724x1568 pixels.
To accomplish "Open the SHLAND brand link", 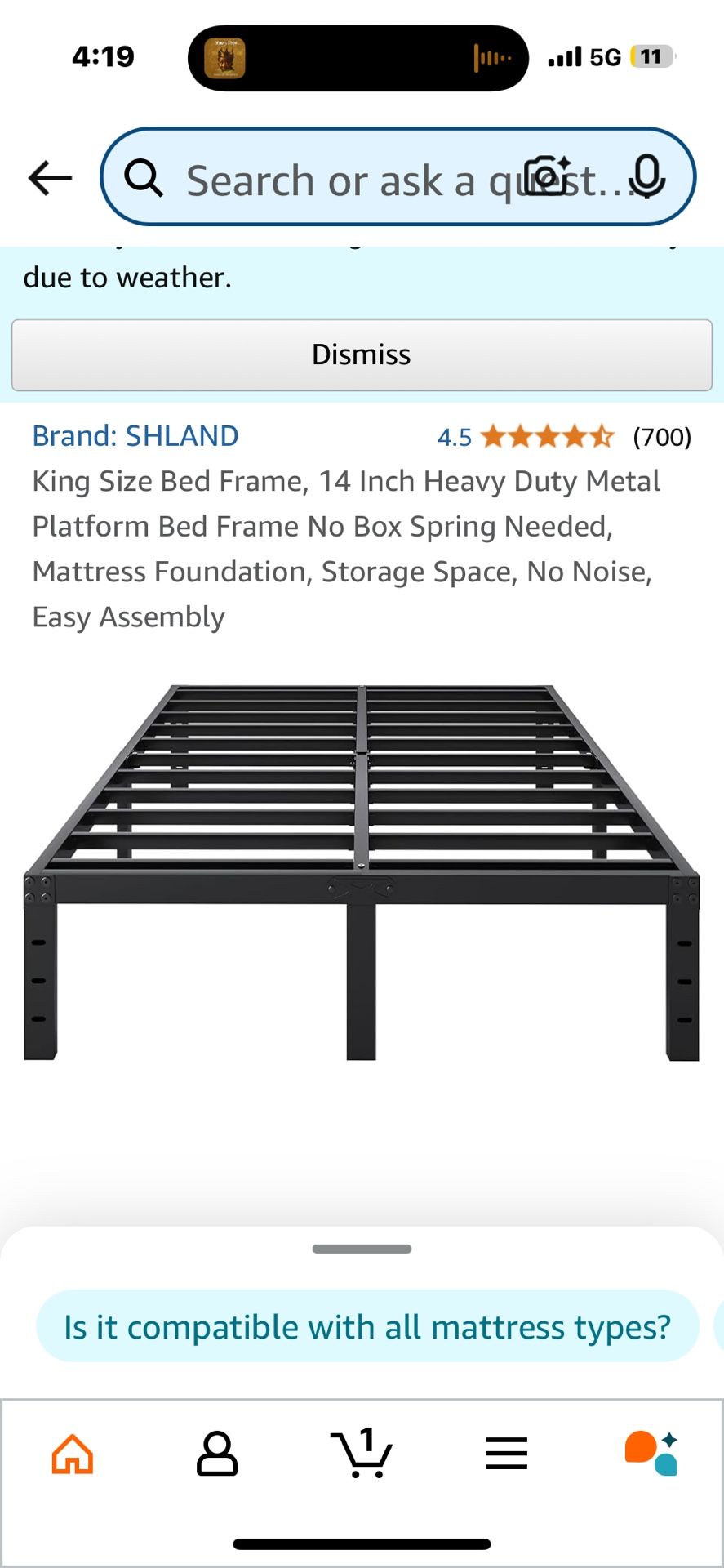I will point(135,436).
